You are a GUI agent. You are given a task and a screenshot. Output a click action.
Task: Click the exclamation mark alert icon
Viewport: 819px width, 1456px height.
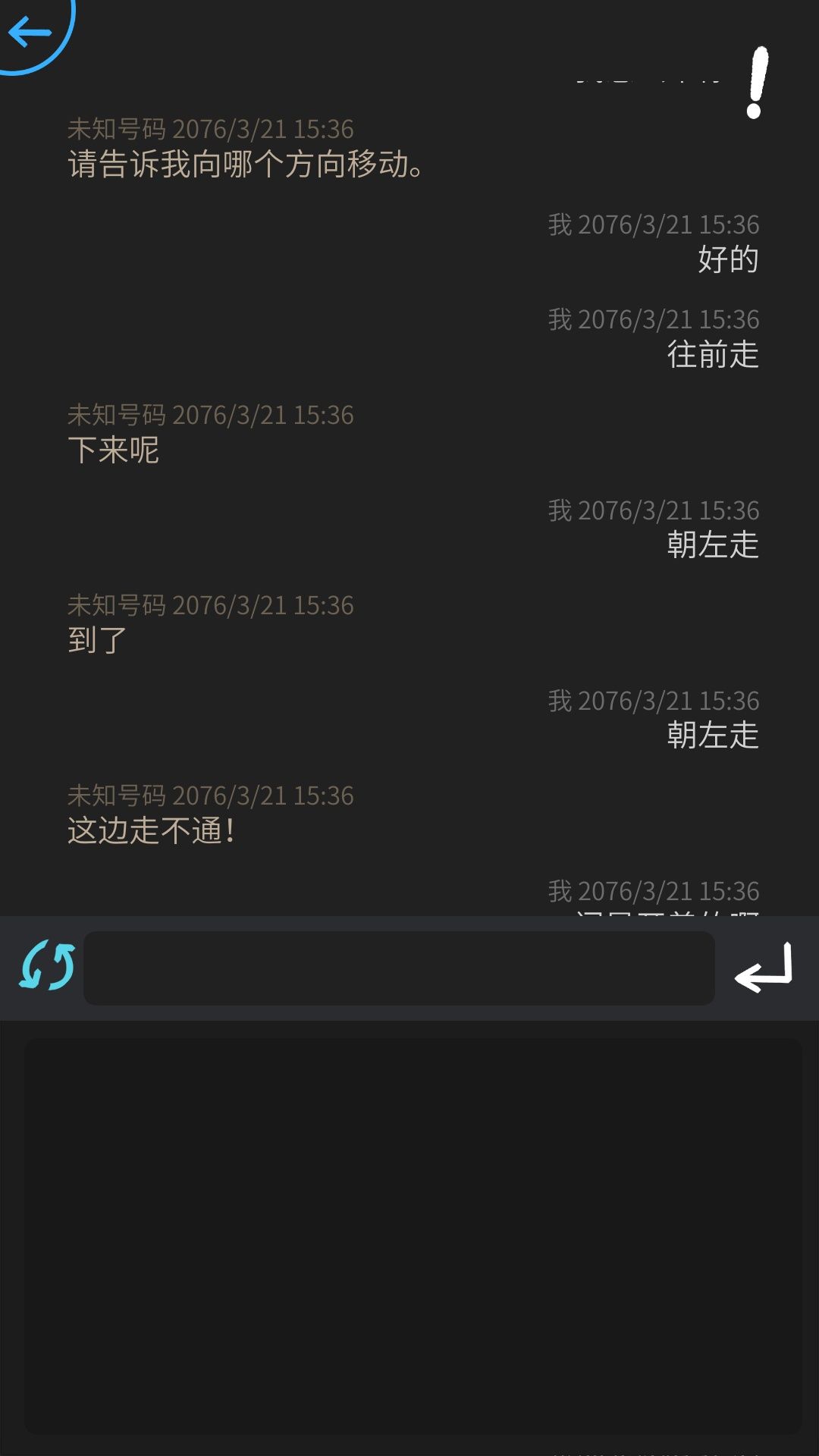pos(754,83)
